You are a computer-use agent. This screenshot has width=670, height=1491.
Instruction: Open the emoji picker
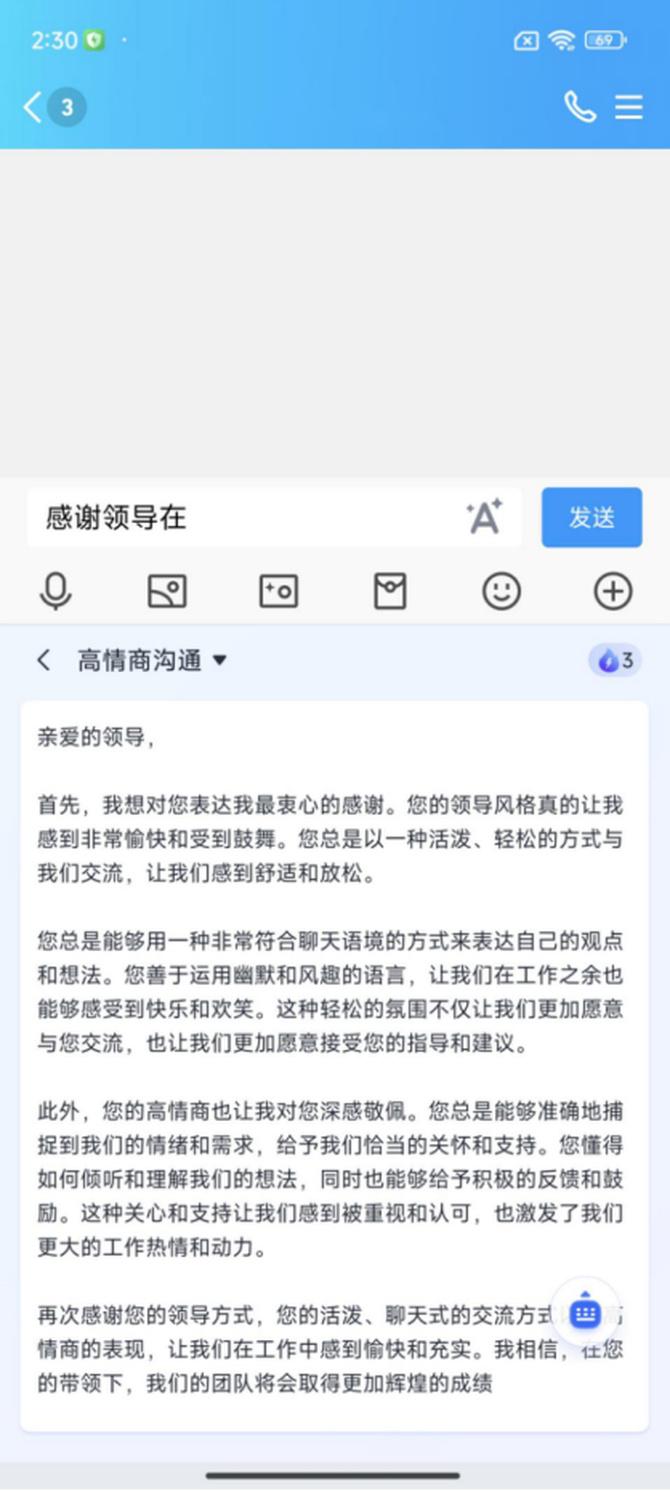tap(502, 591)
